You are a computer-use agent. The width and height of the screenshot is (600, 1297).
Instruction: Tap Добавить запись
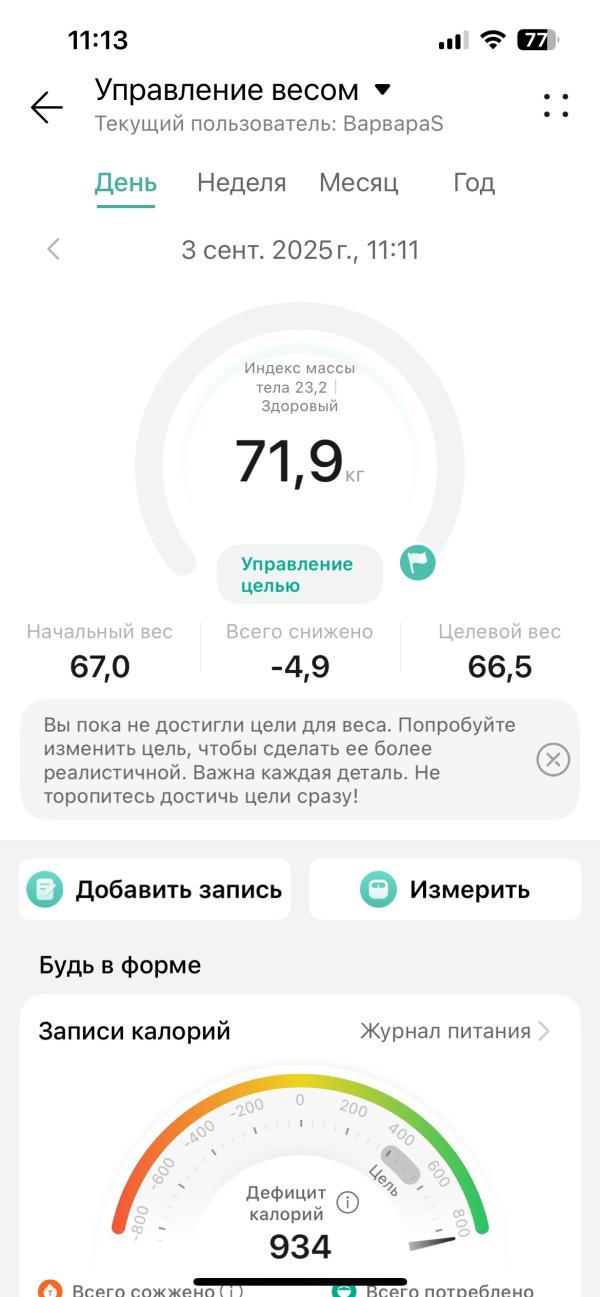point(155,890)
